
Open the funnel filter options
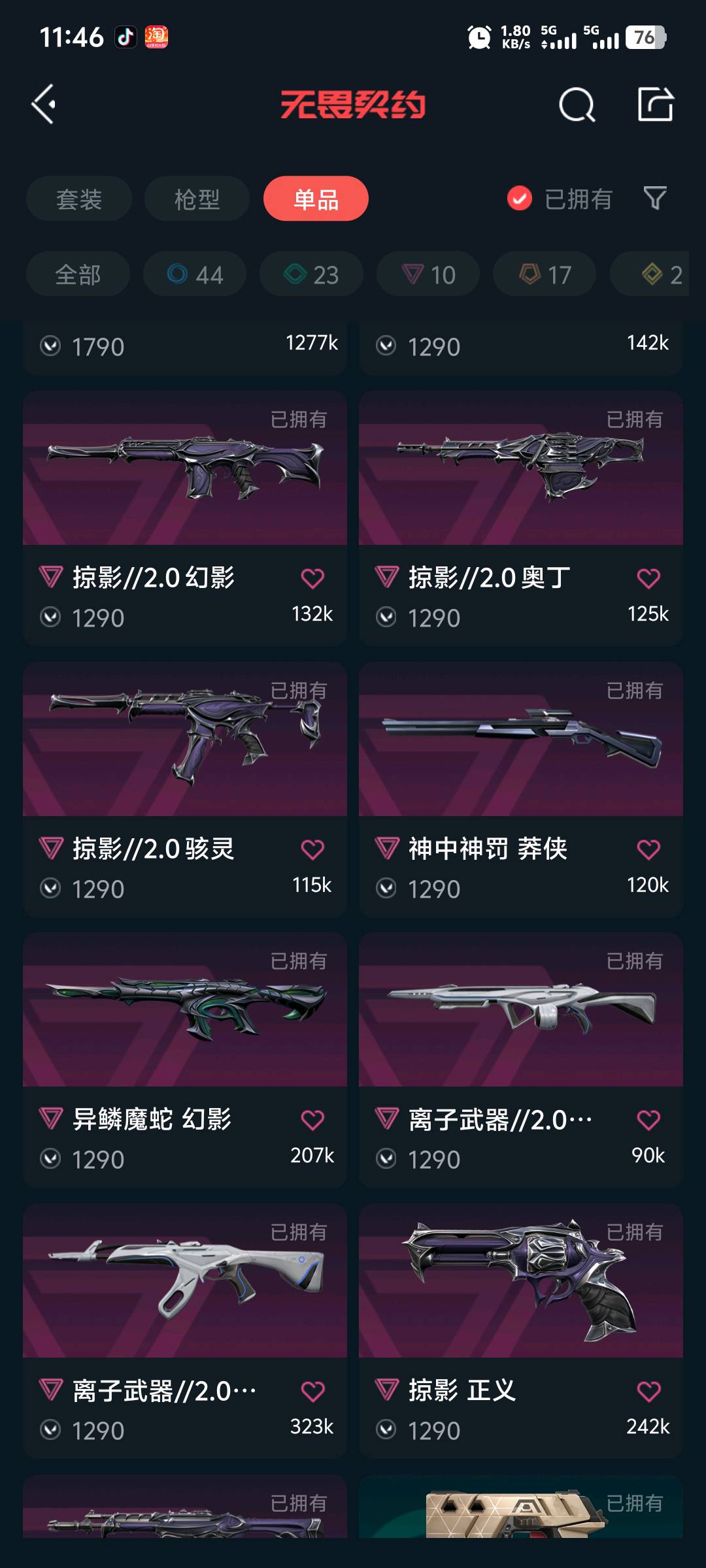pos(655,198)
